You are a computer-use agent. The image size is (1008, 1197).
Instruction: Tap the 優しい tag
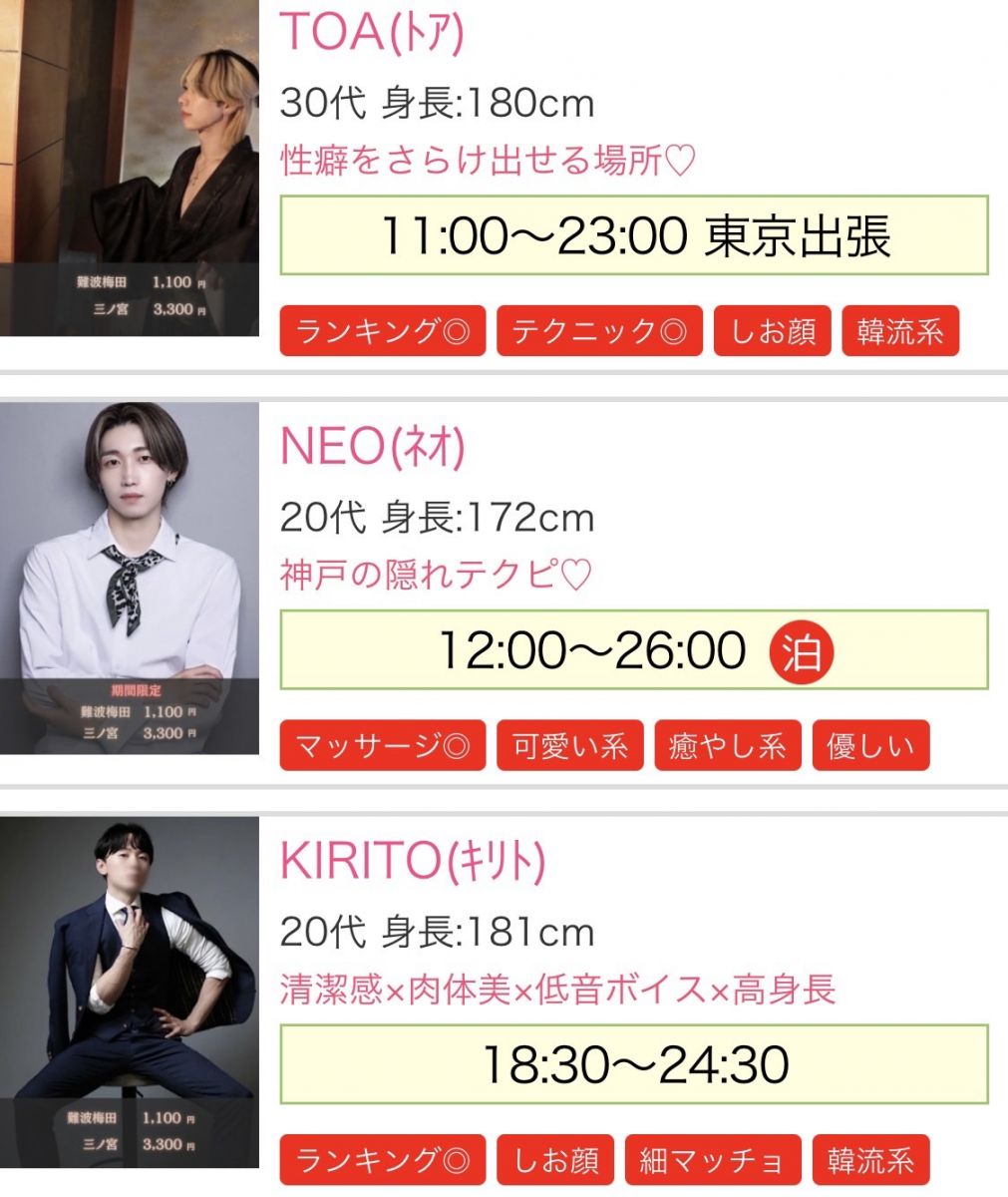click(x=870, y=746)
